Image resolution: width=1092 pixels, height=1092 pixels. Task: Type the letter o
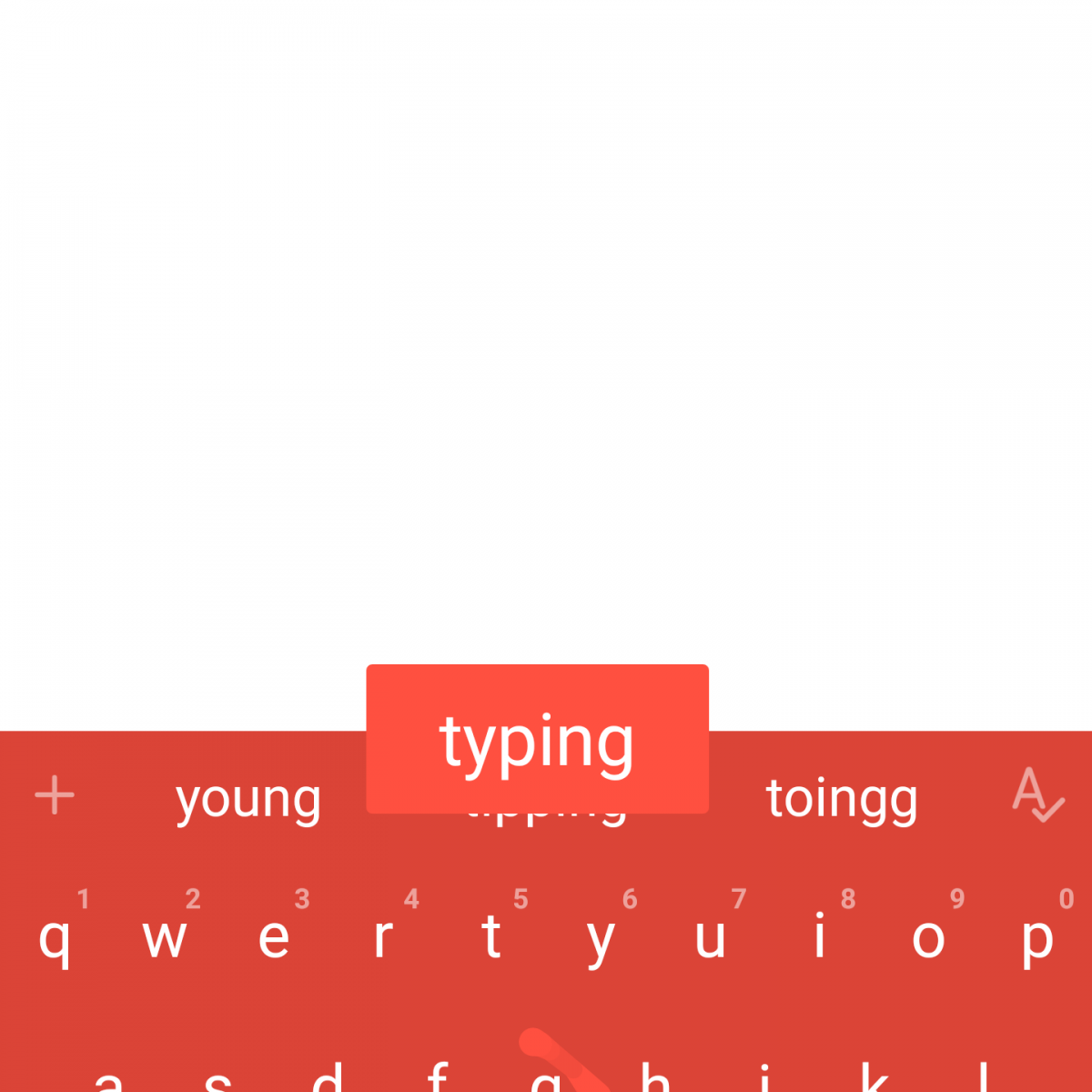(x=928, y=937)
